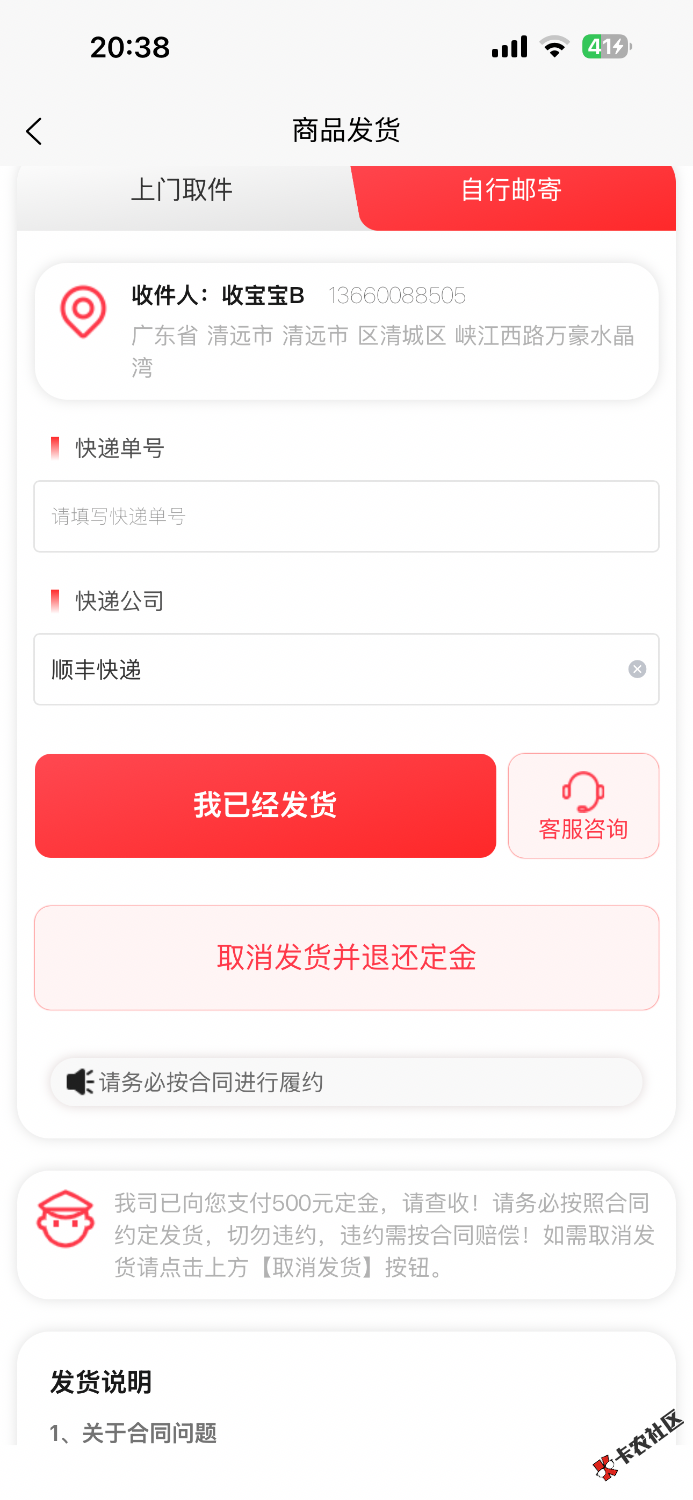Viewport: 693px width, 1500px height.
Task: Switch to the 上门取件 tab
Action: [x=183, y=190]
